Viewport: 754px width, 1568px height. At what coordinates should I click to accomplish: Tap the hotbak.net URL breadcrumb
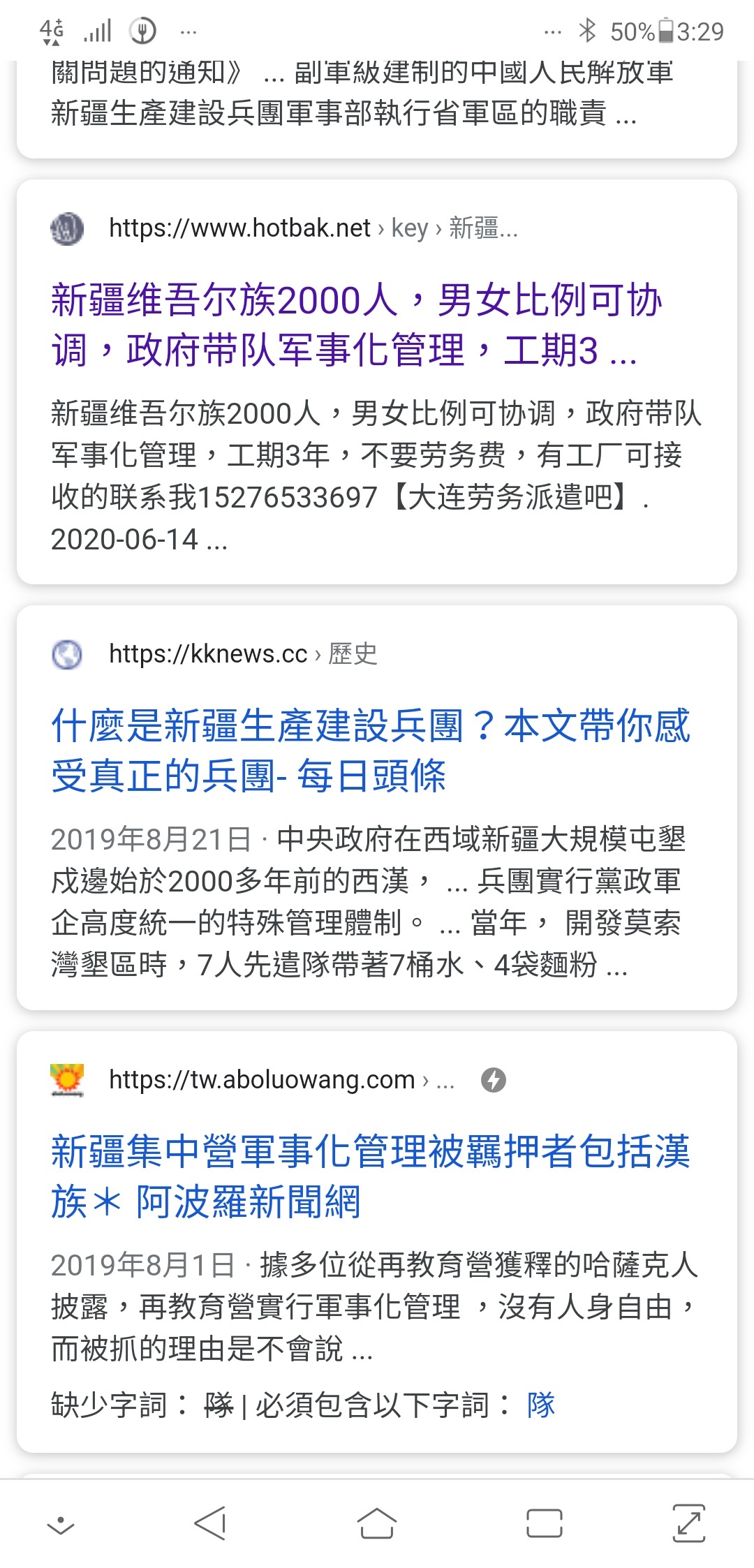313,228
